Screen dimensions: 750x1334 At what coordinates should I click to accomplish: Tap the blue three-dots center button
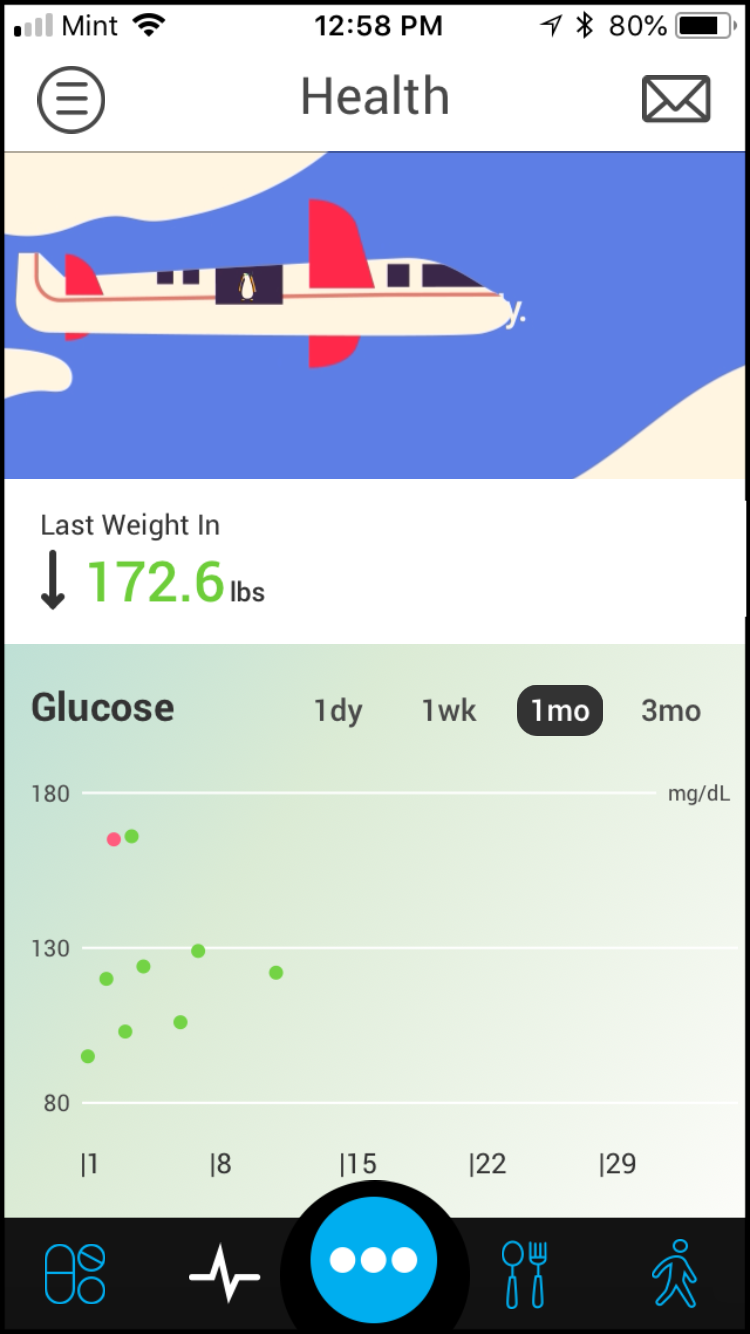pos(374,1260)
